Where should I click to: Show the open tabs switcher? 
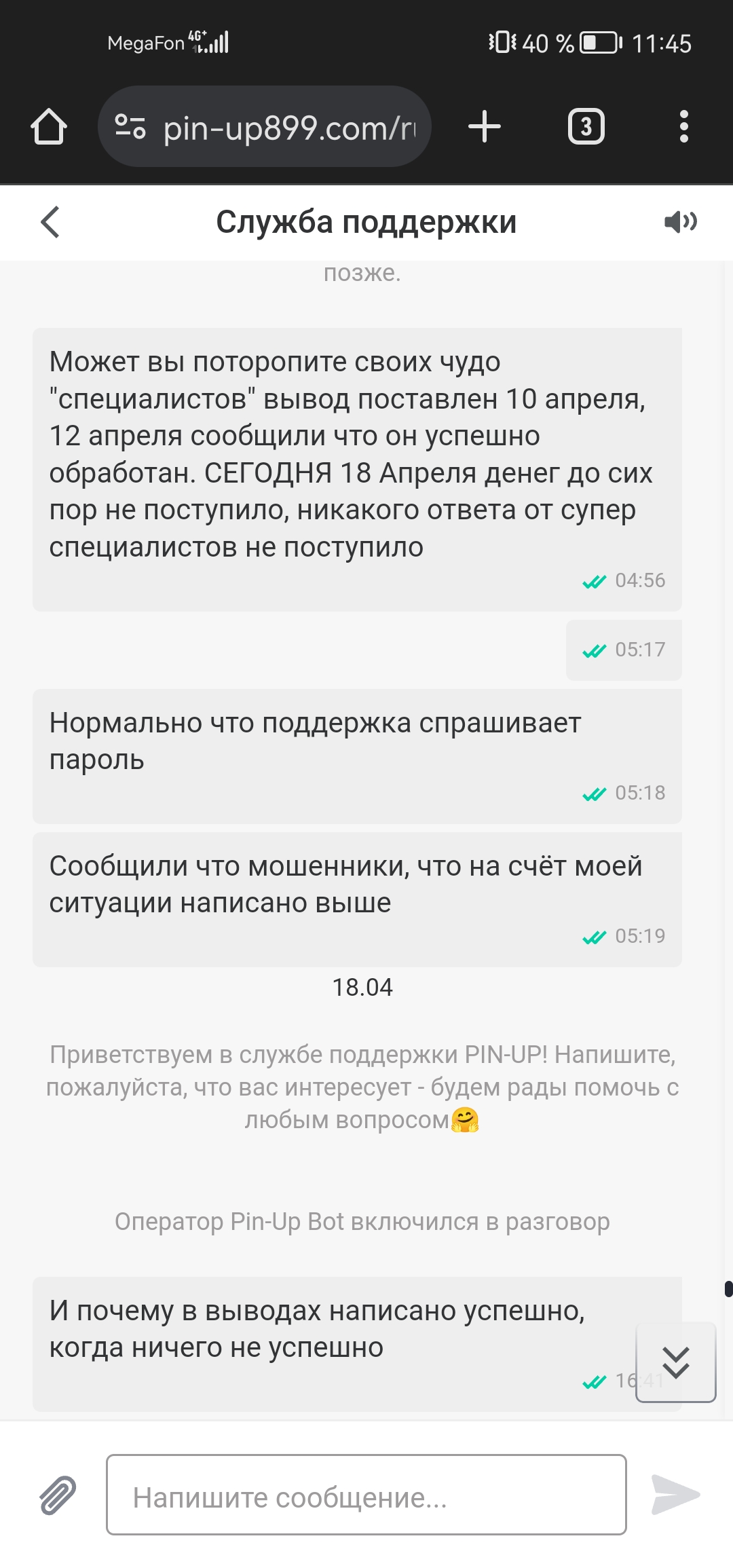[x=586, y=127]
